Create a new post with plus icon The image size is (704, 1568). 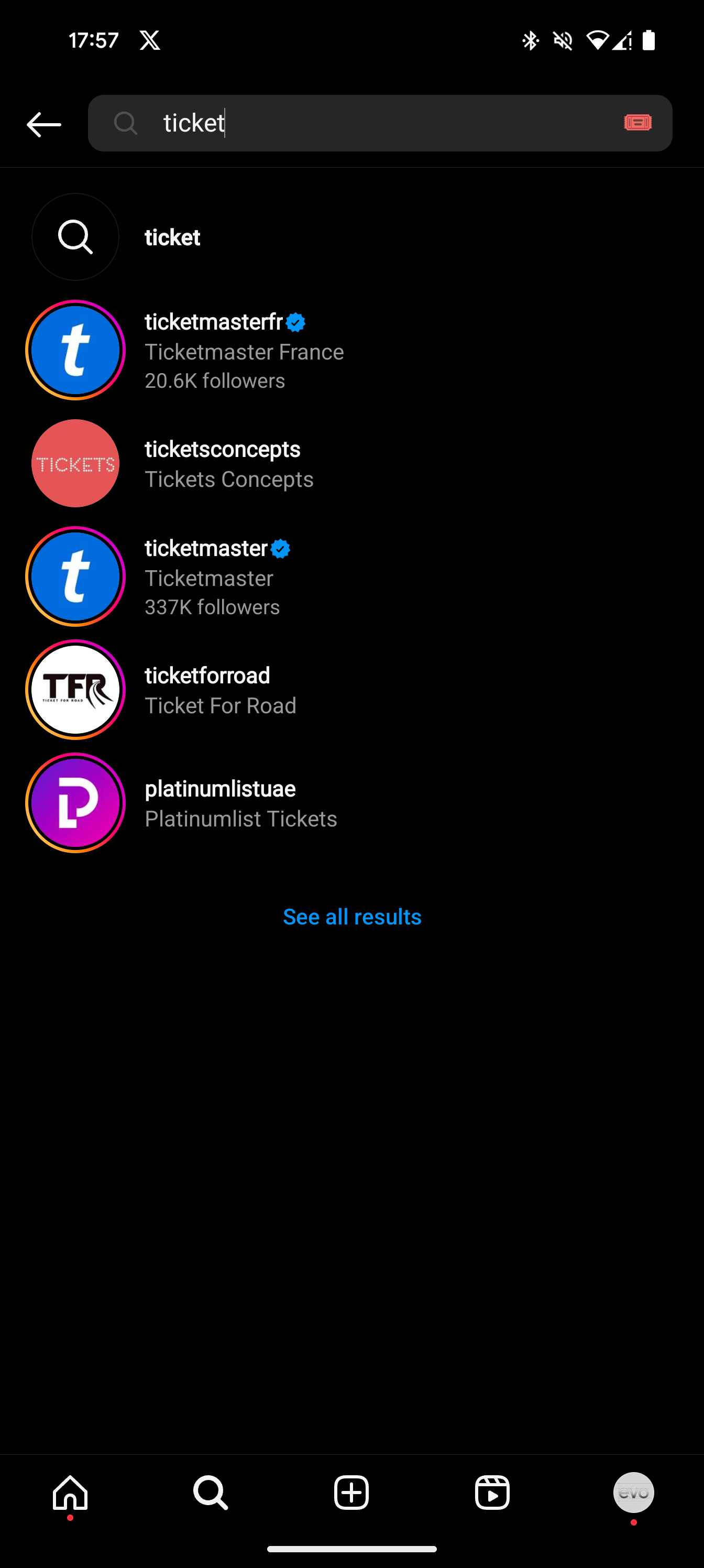coord(351,1493)
